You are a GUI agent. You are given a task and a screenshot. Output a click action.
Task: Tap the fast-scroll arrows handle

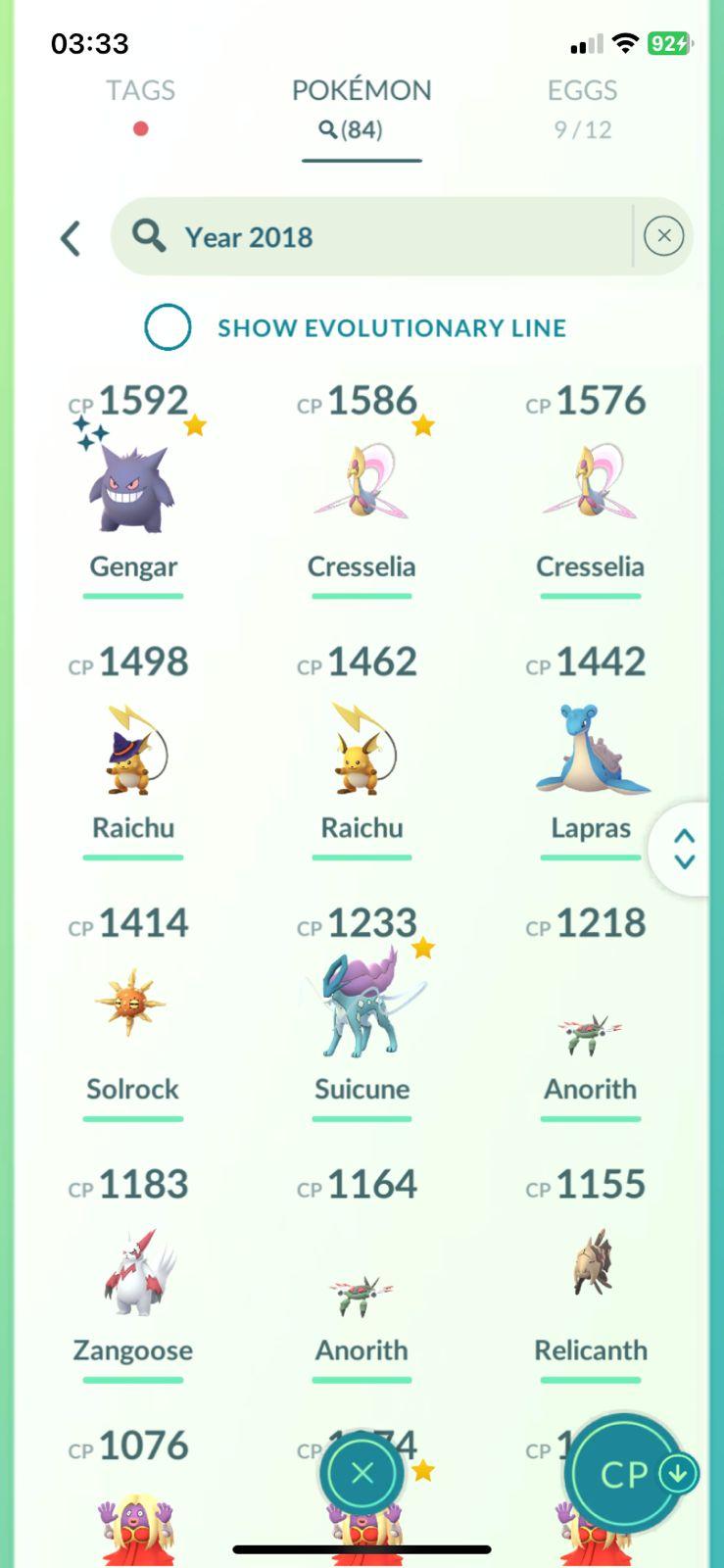[x=685, y=849]
